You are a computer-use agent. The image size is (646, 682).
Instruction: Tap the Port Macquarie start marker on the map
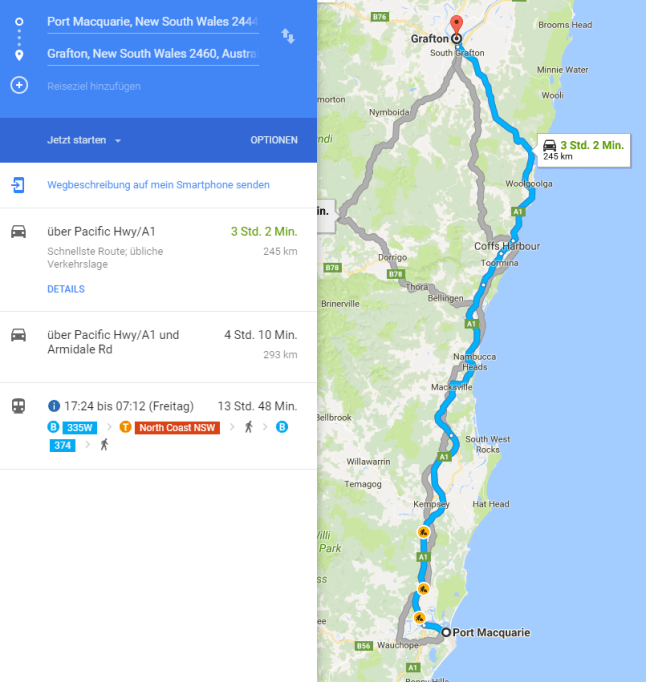446,633
